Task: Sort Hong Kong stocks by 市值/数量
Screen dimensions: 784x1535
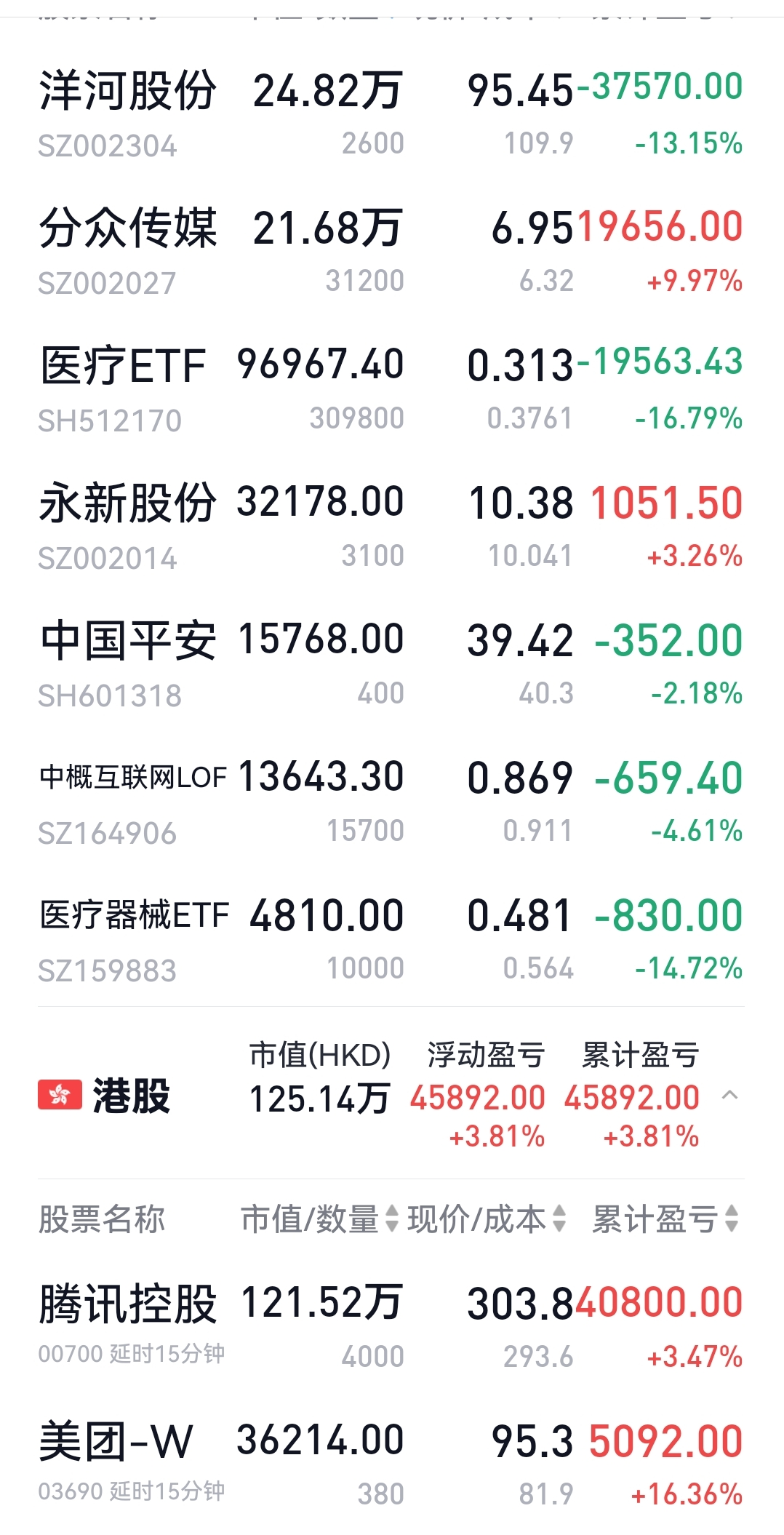Action: [x=319, y=1219]
